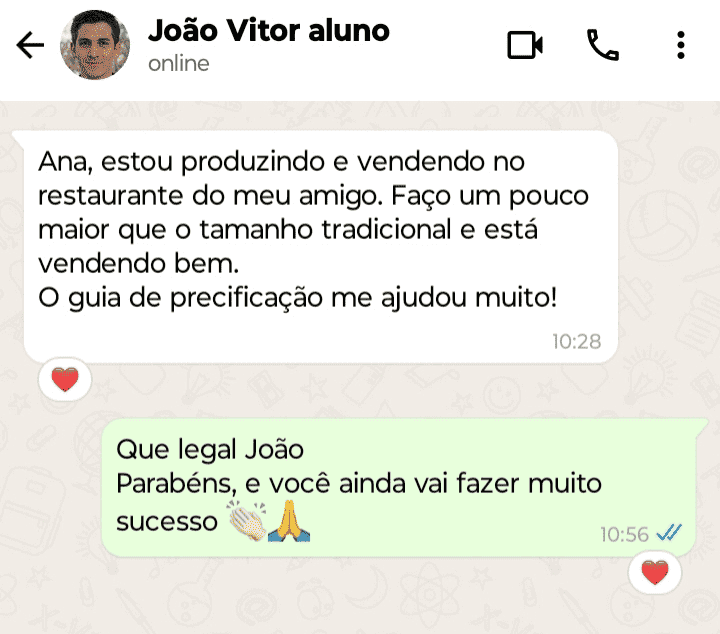Go back to the chat list
The width and height of the screenshot is (720, 634).
[31, 46]
